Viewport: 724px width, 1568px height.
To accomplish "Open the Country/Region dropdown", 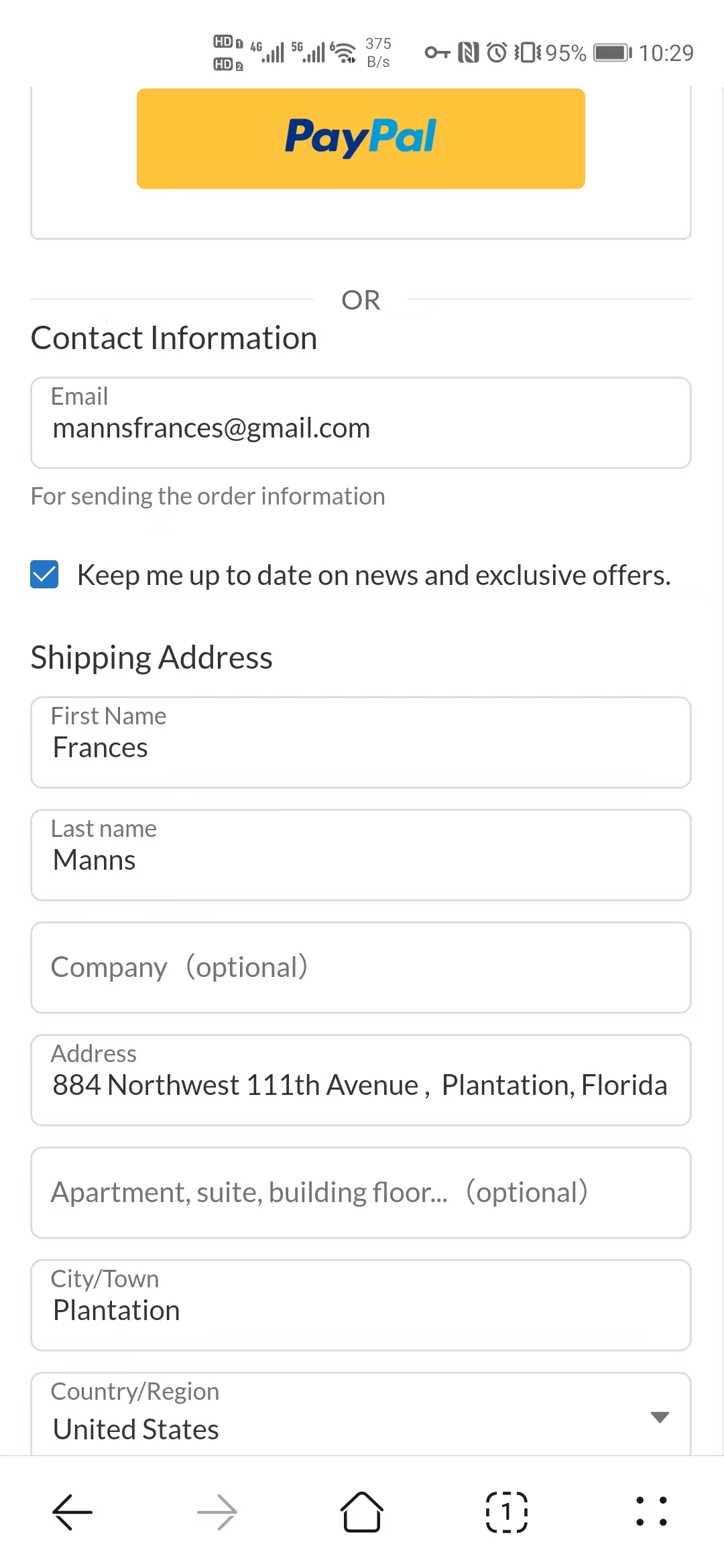I will [361, 1414].
